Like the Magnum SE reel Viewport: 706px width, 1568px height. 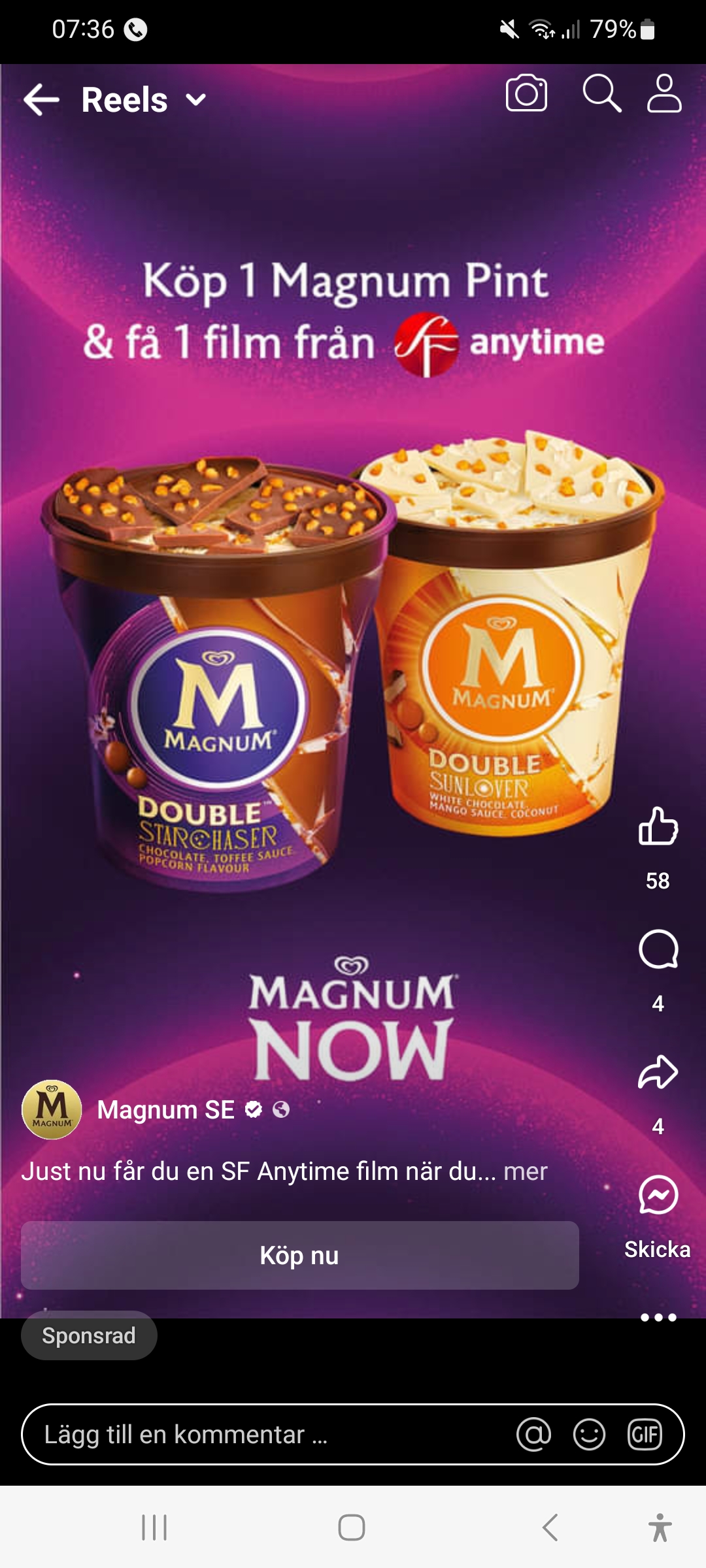(658, 826)
